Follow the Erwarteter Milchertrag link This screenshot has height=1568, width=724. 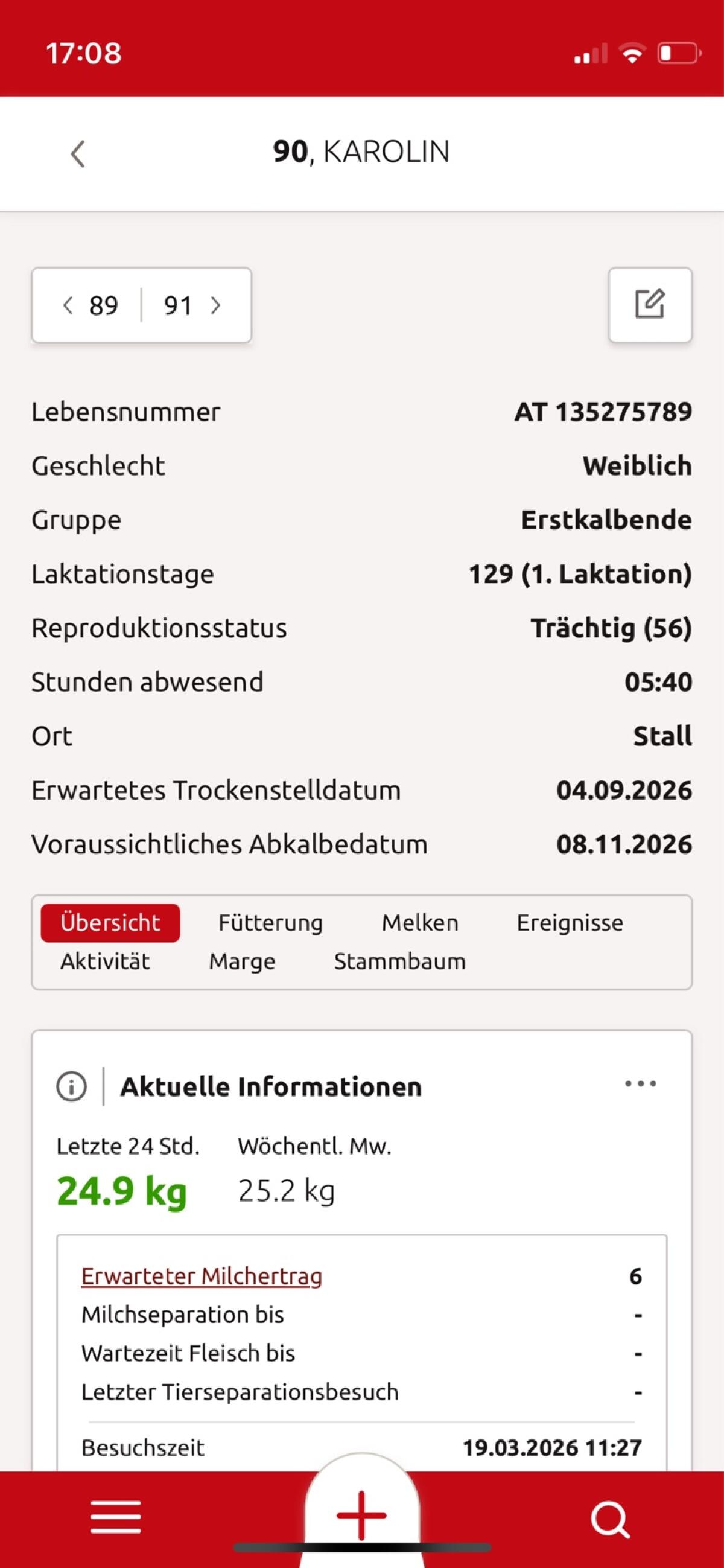tap(202, 1276)
